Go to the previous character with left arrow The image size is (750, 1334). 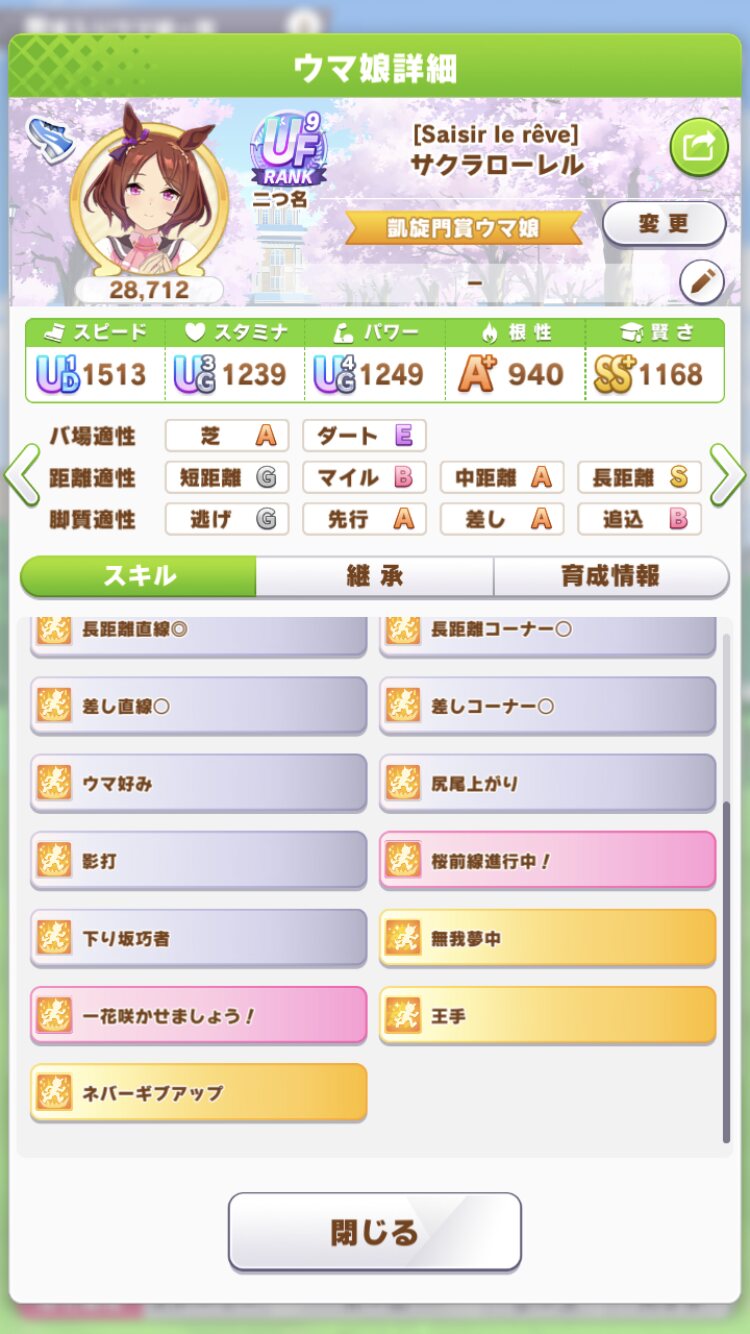click(21, 476)
